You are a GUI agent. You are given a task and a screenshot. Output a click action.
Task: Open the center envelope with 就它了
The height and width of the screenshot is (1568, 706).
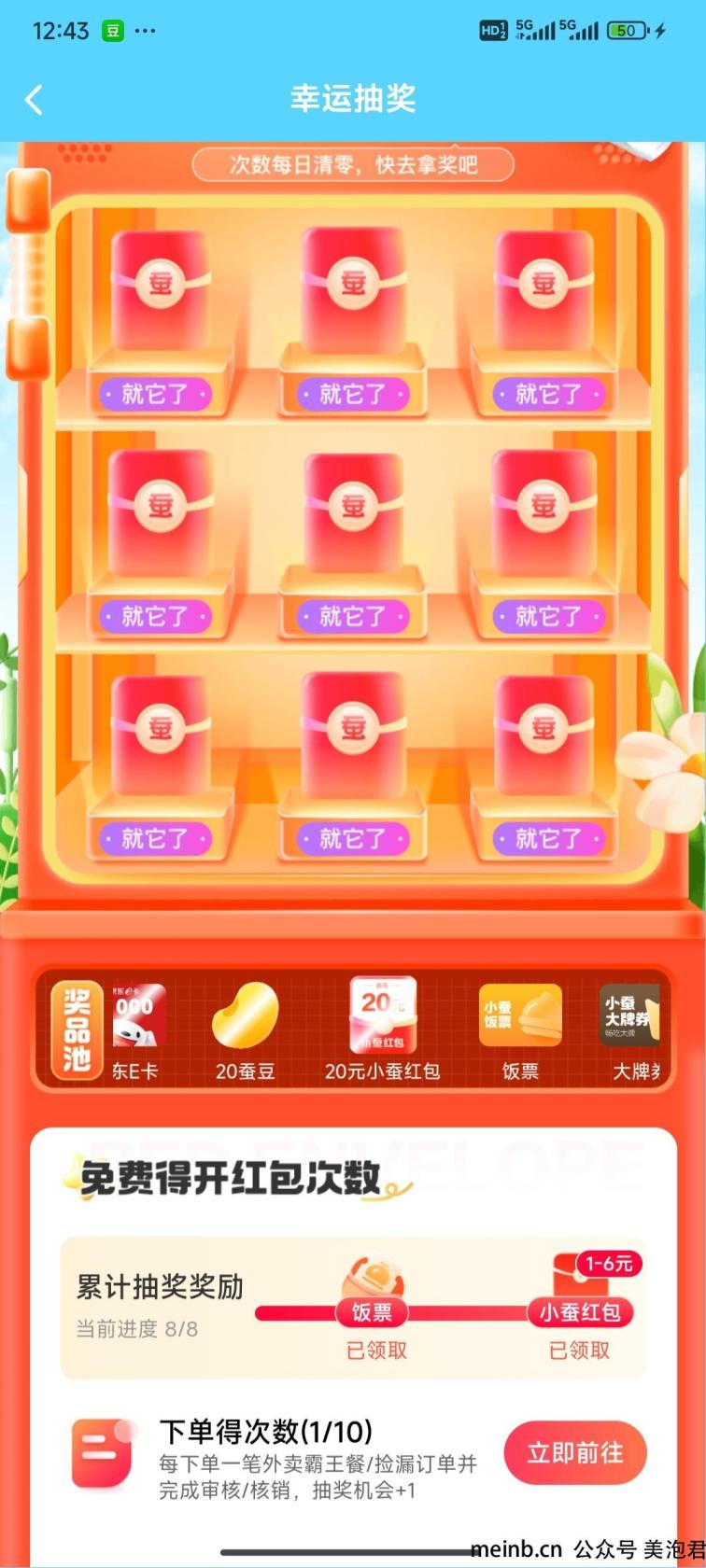click(x=353, y=617)
